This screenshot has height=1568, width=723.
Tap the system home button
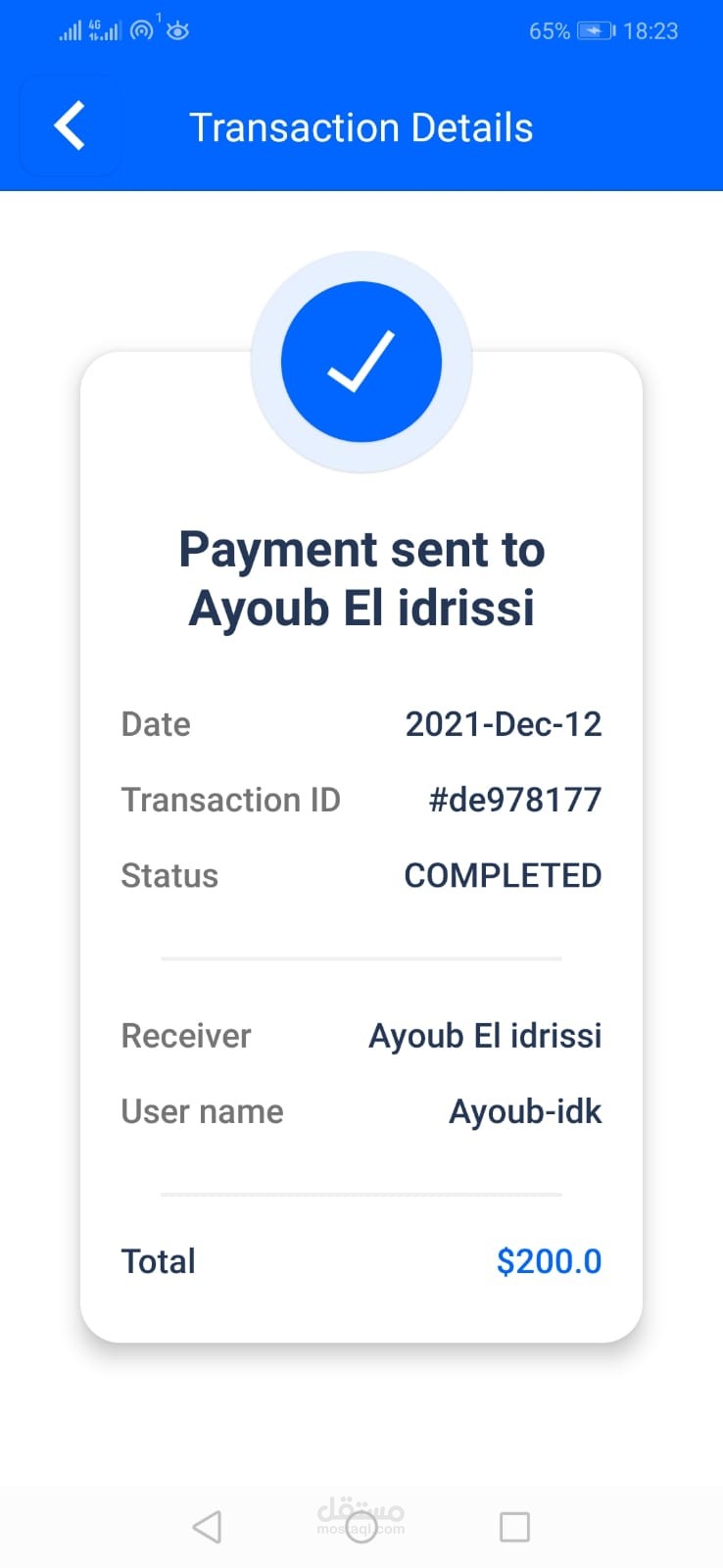pos(361,1526)
